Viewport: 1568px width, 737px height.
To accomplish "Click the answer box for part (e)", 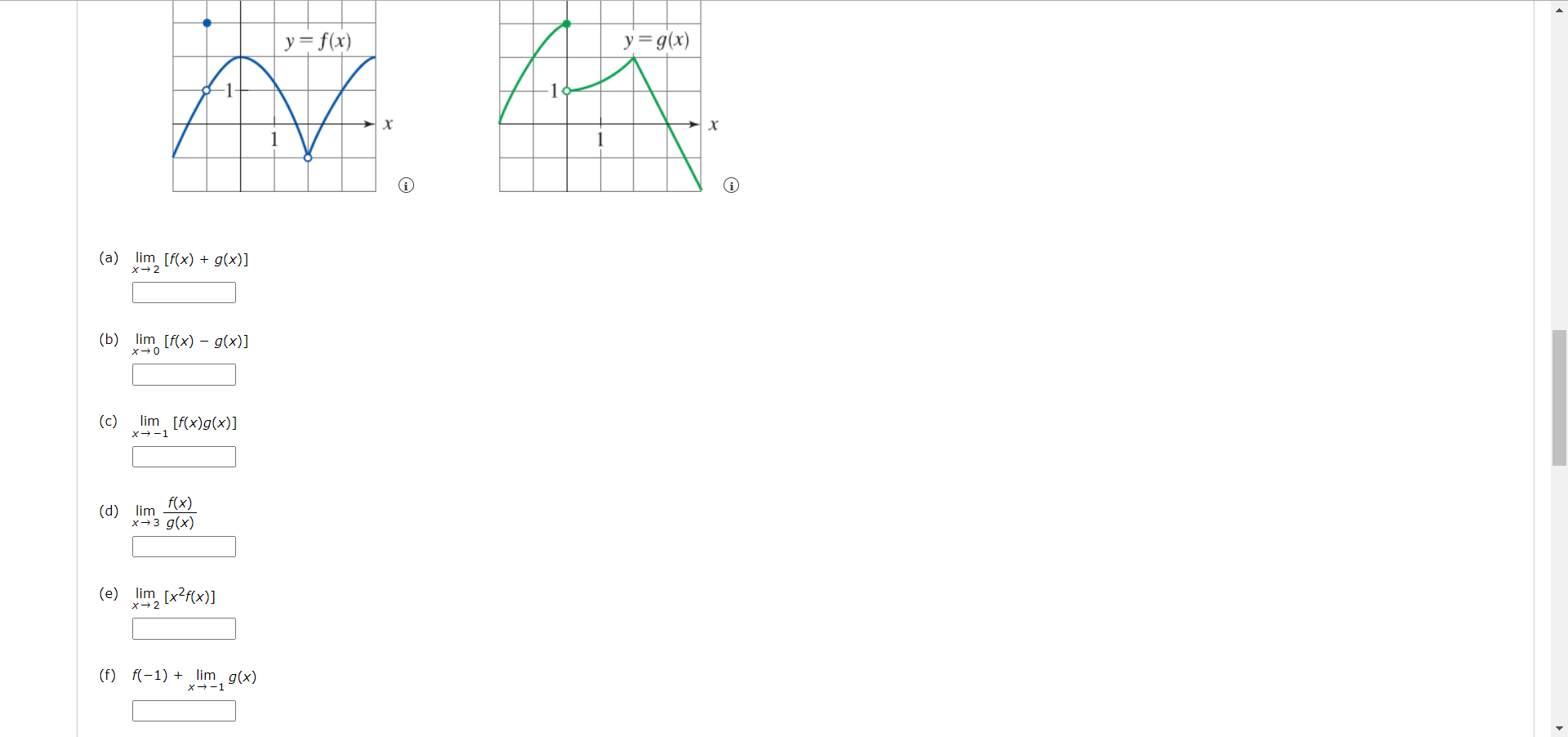I will [184, 629].
